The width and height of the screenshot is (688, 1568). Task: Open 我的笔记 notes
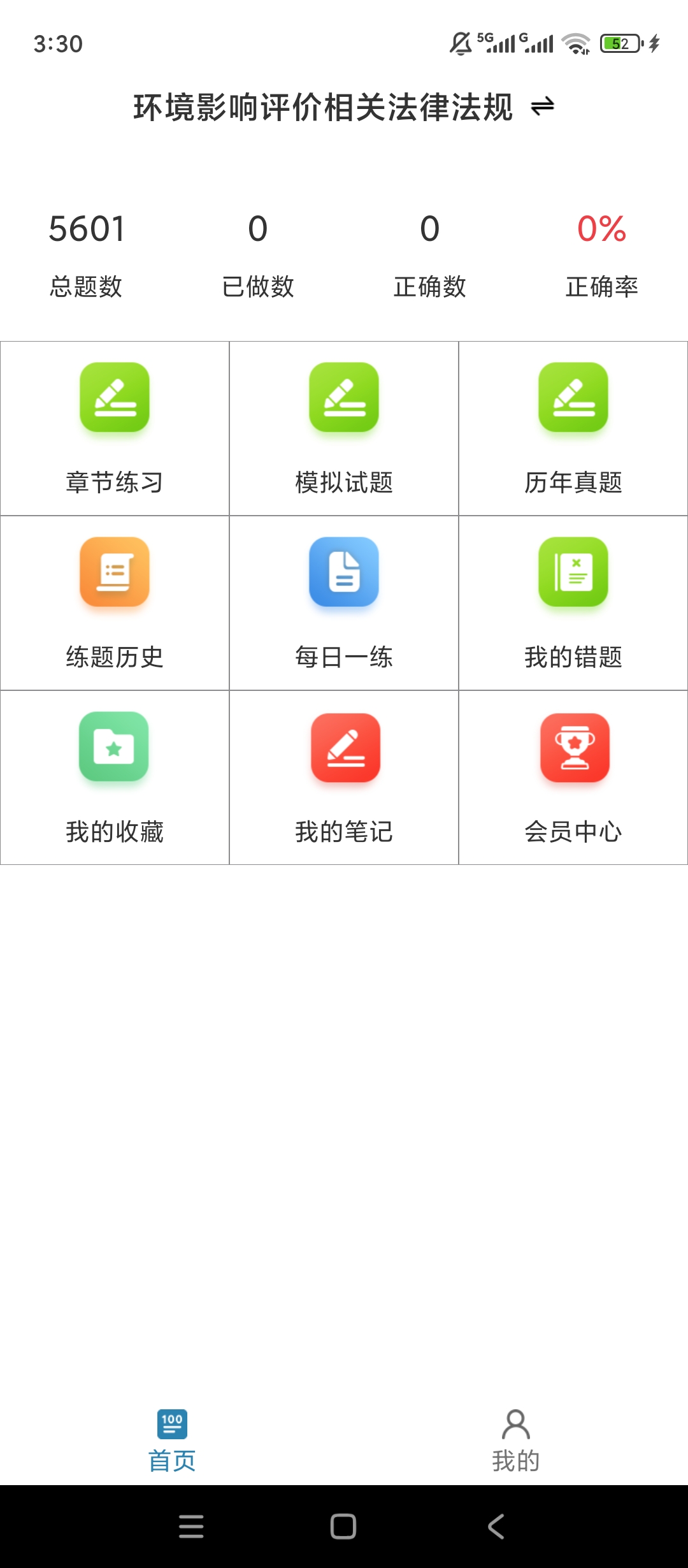(344, 778)
